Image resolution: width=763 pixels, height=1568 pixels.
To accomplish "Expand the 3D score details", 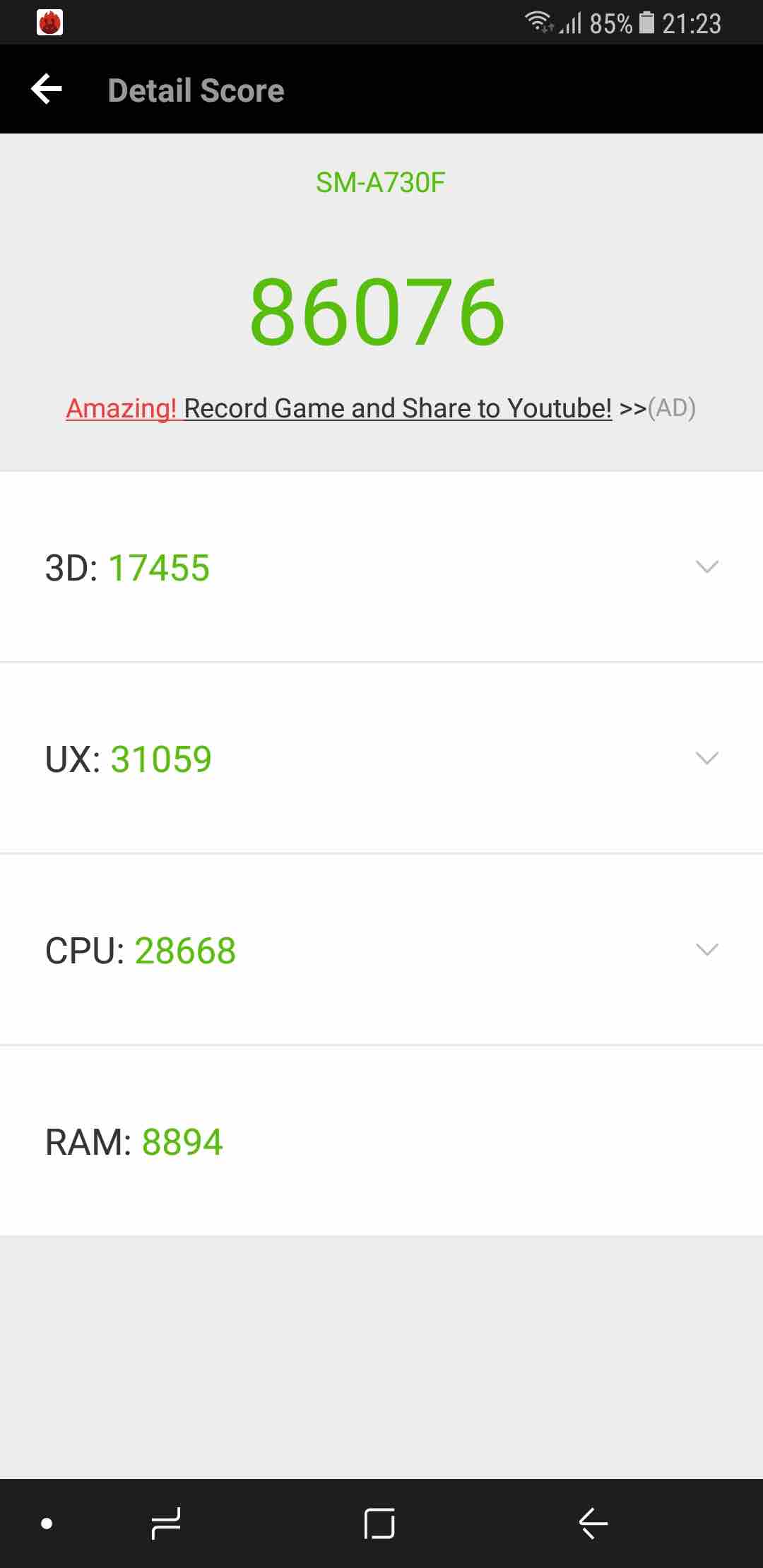I will pyautogui.click(x=706, y=567).
